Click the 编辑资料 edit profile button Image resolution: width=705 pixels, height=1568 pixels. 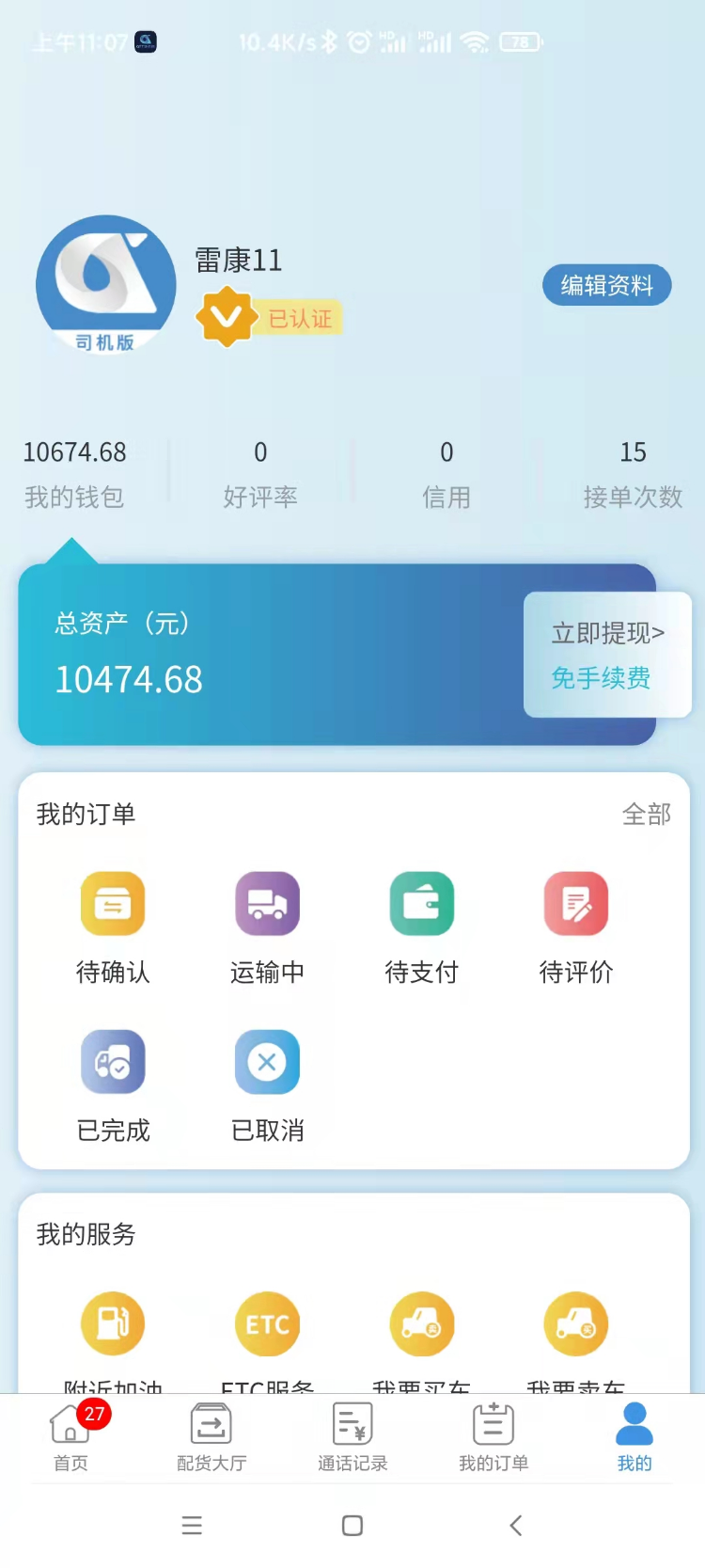[x=606, y=285]
